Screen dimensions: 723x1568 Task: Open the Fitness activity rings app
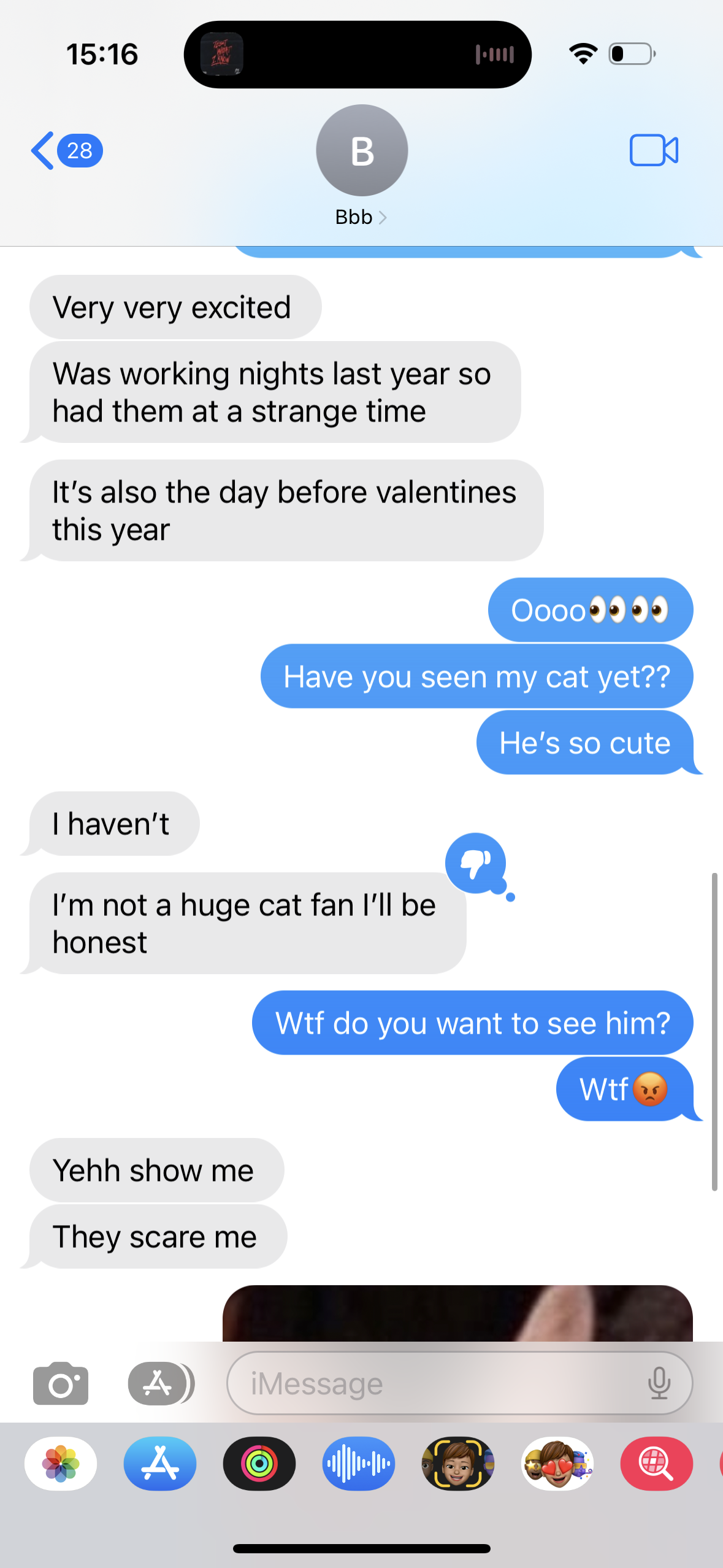pos(259,1464)
